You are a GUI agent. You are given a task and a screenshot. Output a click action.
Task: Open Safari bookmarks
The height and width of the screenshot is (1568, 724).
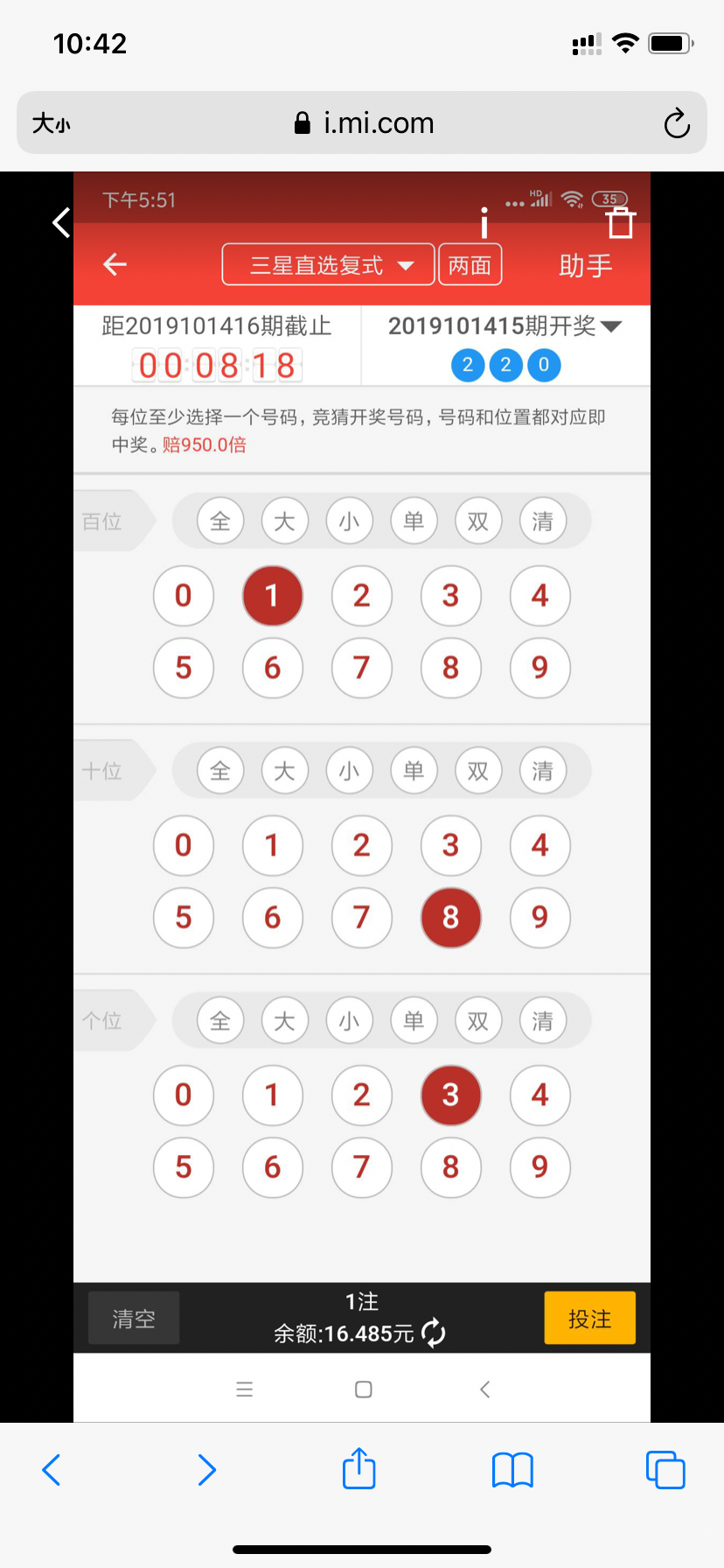coord(512,1470)
